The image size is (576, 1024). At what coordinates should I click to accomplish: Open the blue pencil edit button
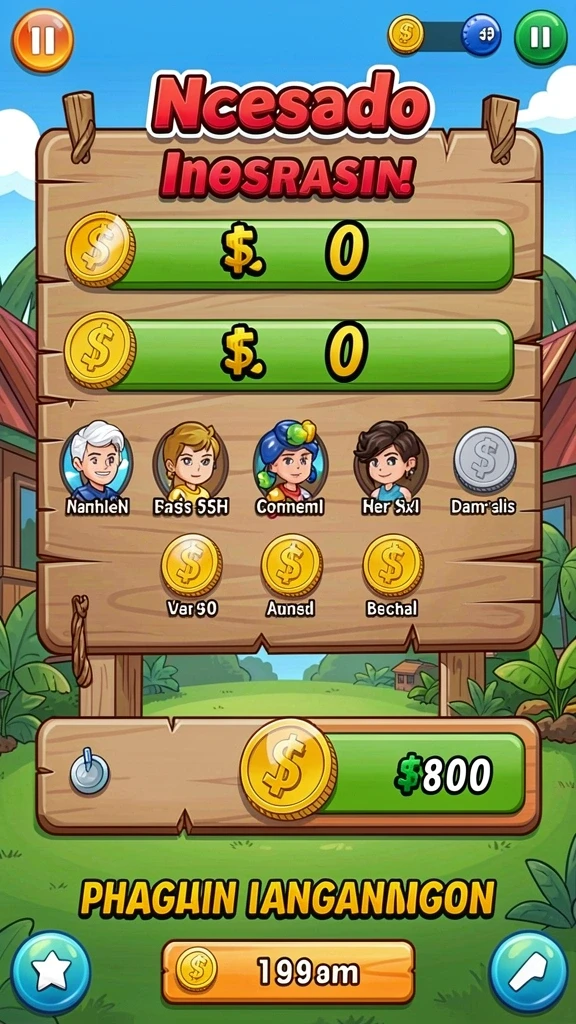528,972
